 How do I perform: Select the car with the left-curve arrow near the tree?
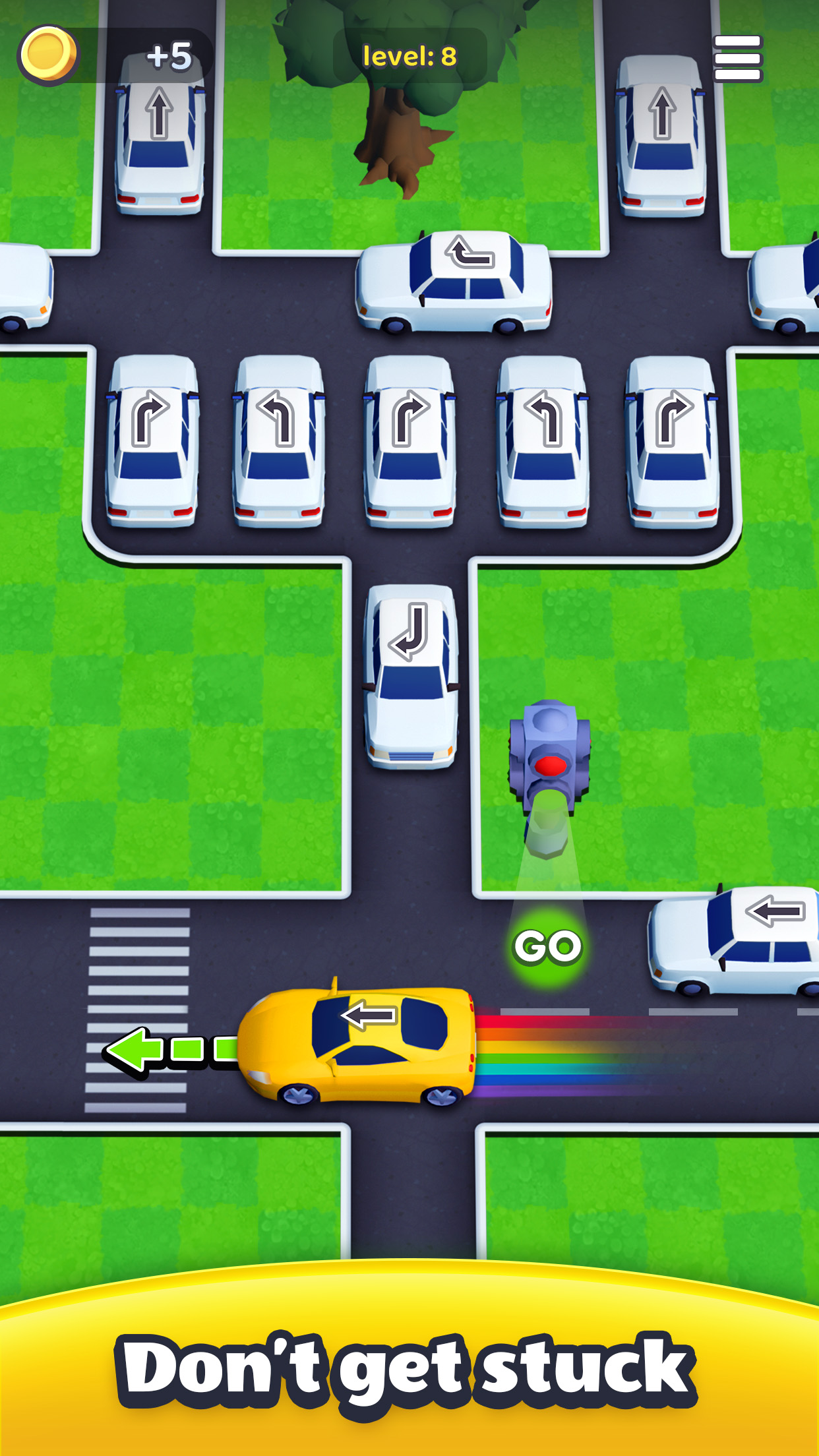[455, 284]
